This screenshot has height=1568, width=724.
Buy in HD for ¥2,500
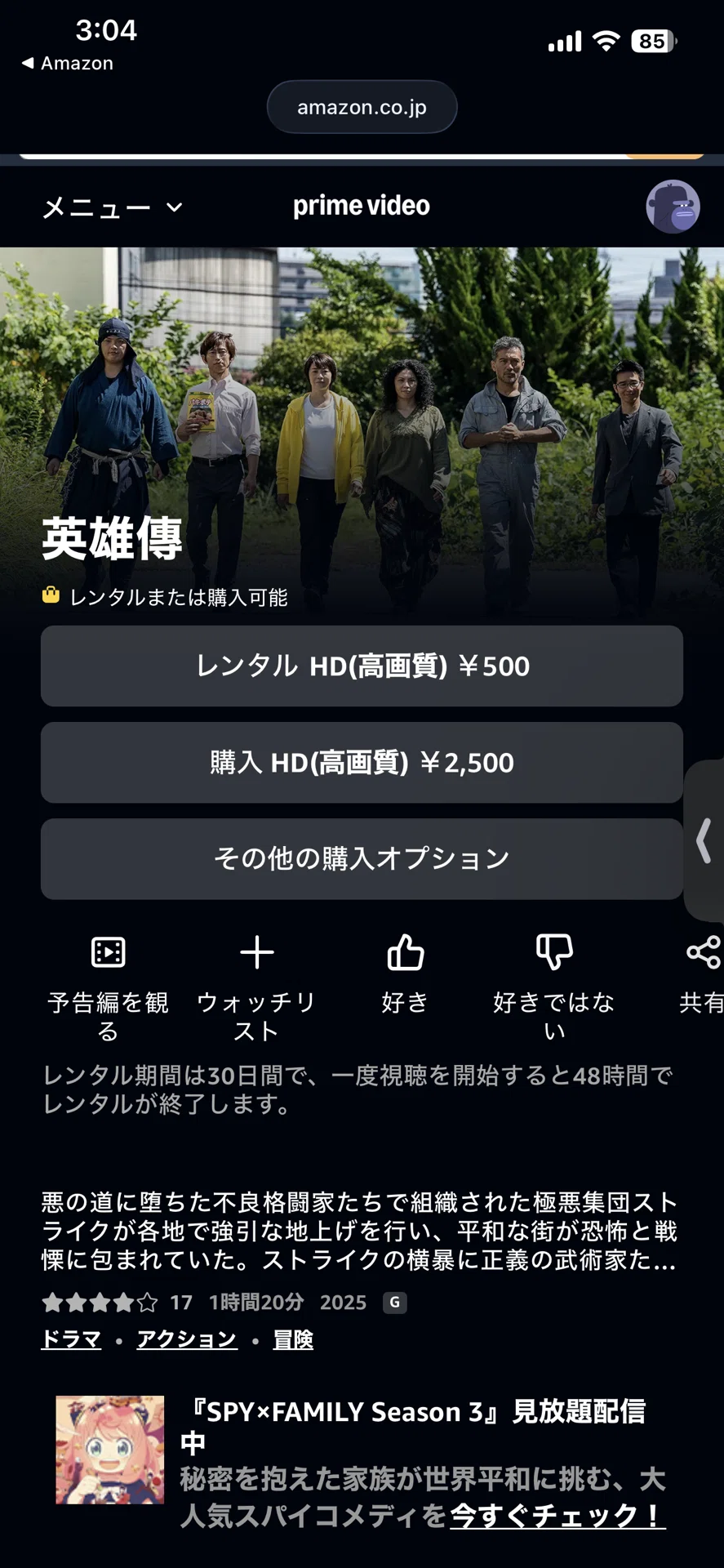[x=362, y=762]
